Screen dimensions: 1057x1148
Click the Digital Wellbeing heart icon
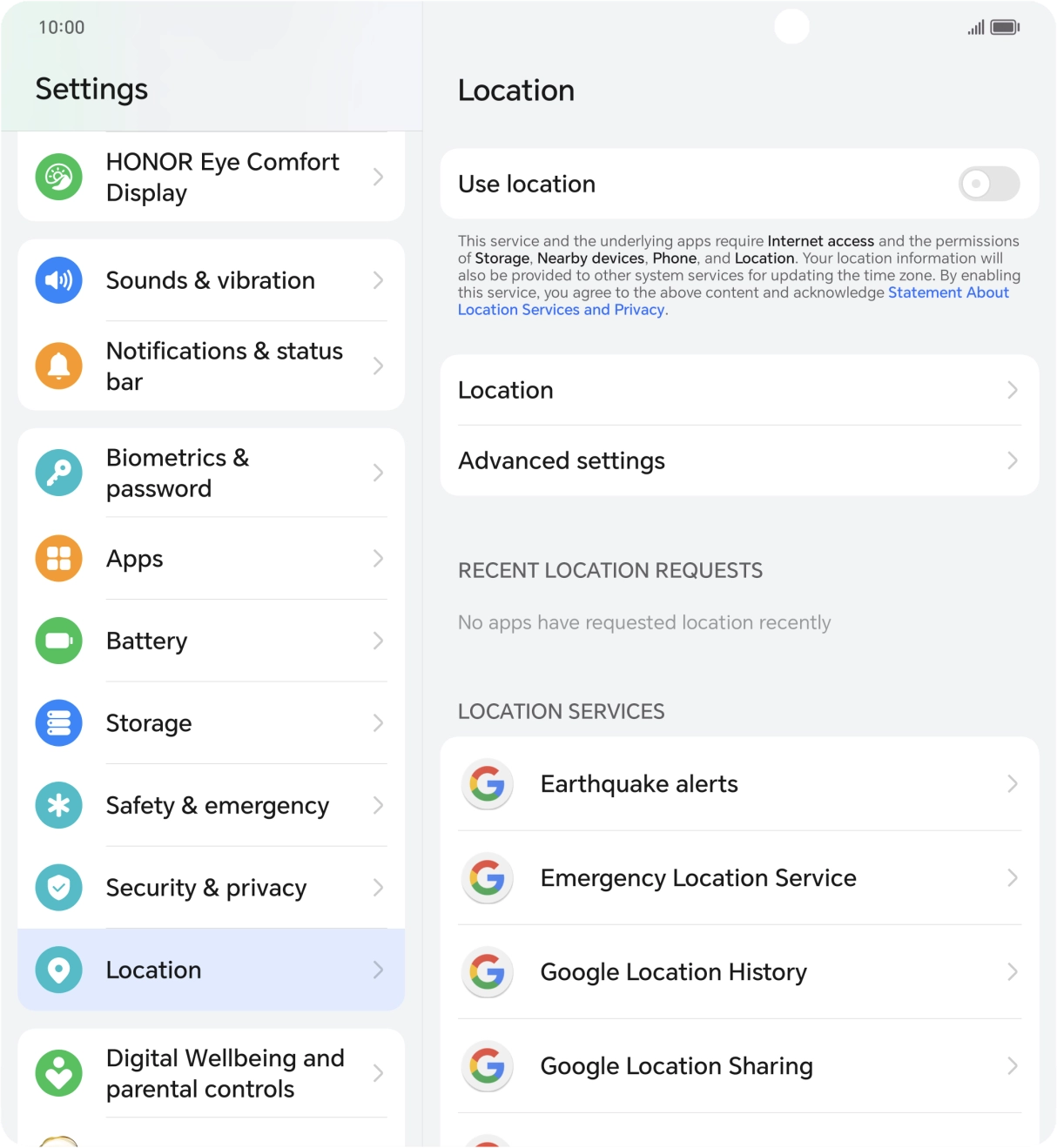click(57, 1073)
